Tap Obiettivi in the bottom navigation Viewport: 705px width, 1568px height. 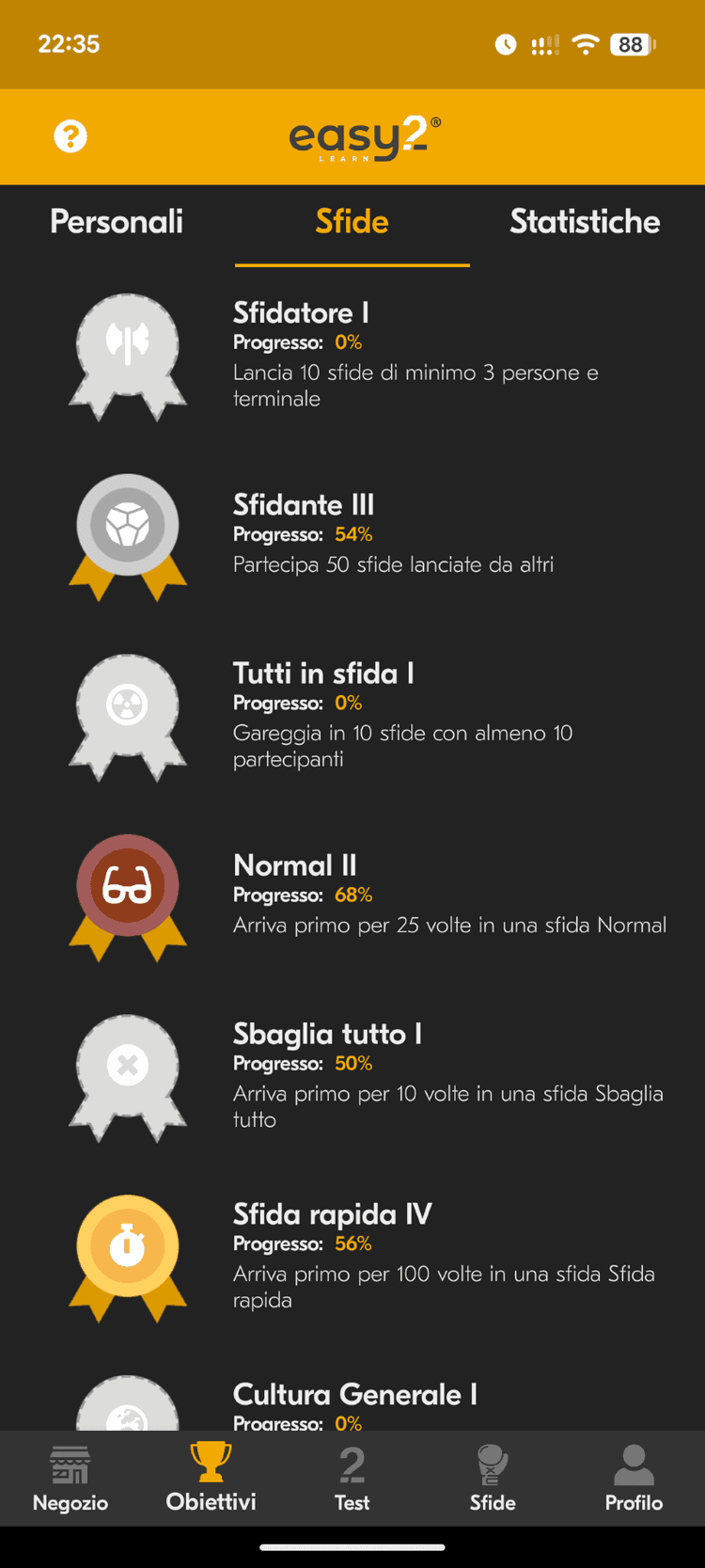coord(211,1479)
